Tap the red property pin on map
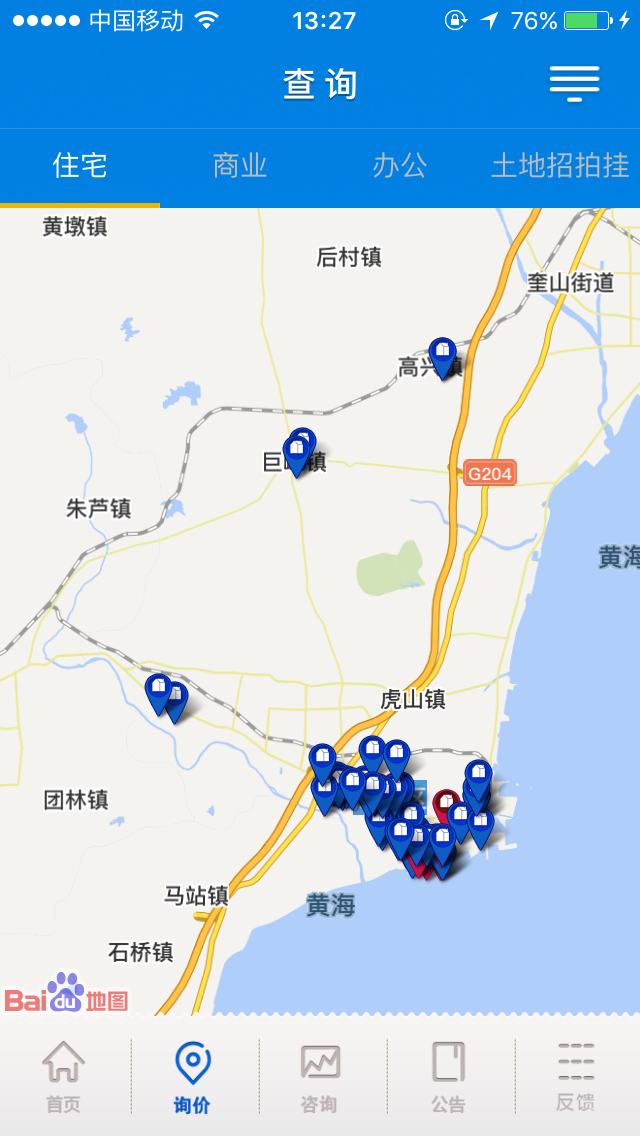 pos(446,803)
